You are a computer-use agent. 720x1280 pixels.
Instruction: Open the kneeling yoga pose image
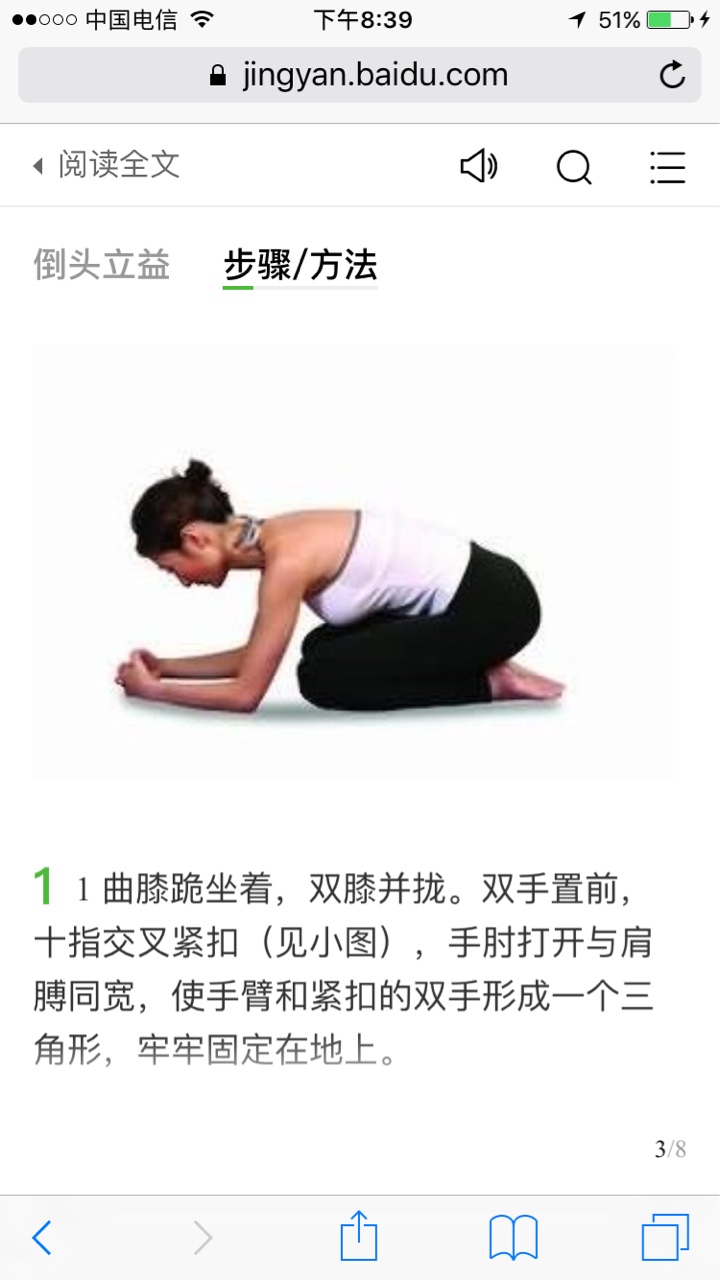[x=354, y=561]
